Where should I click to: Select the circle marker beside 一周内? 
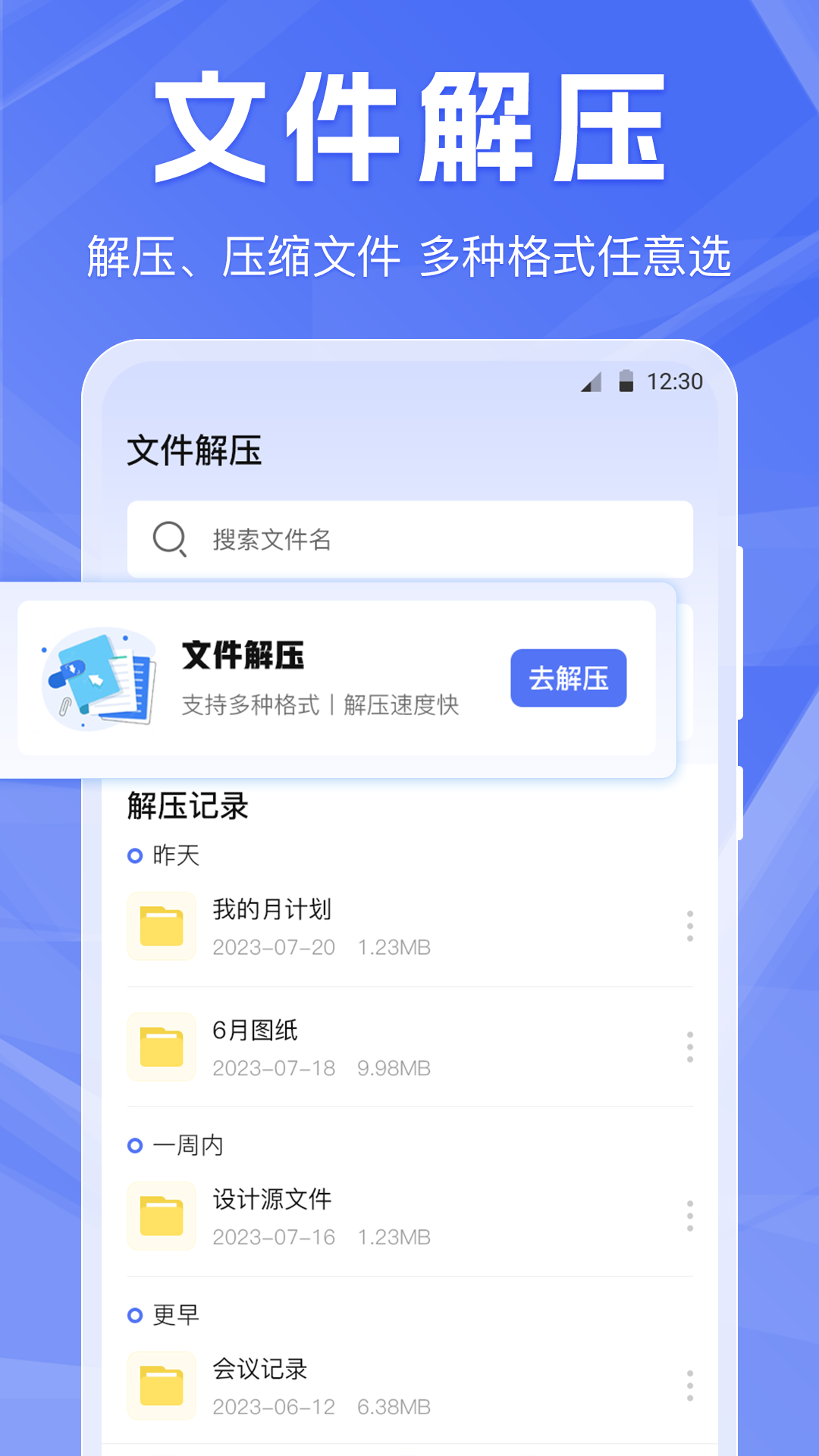135,1145
